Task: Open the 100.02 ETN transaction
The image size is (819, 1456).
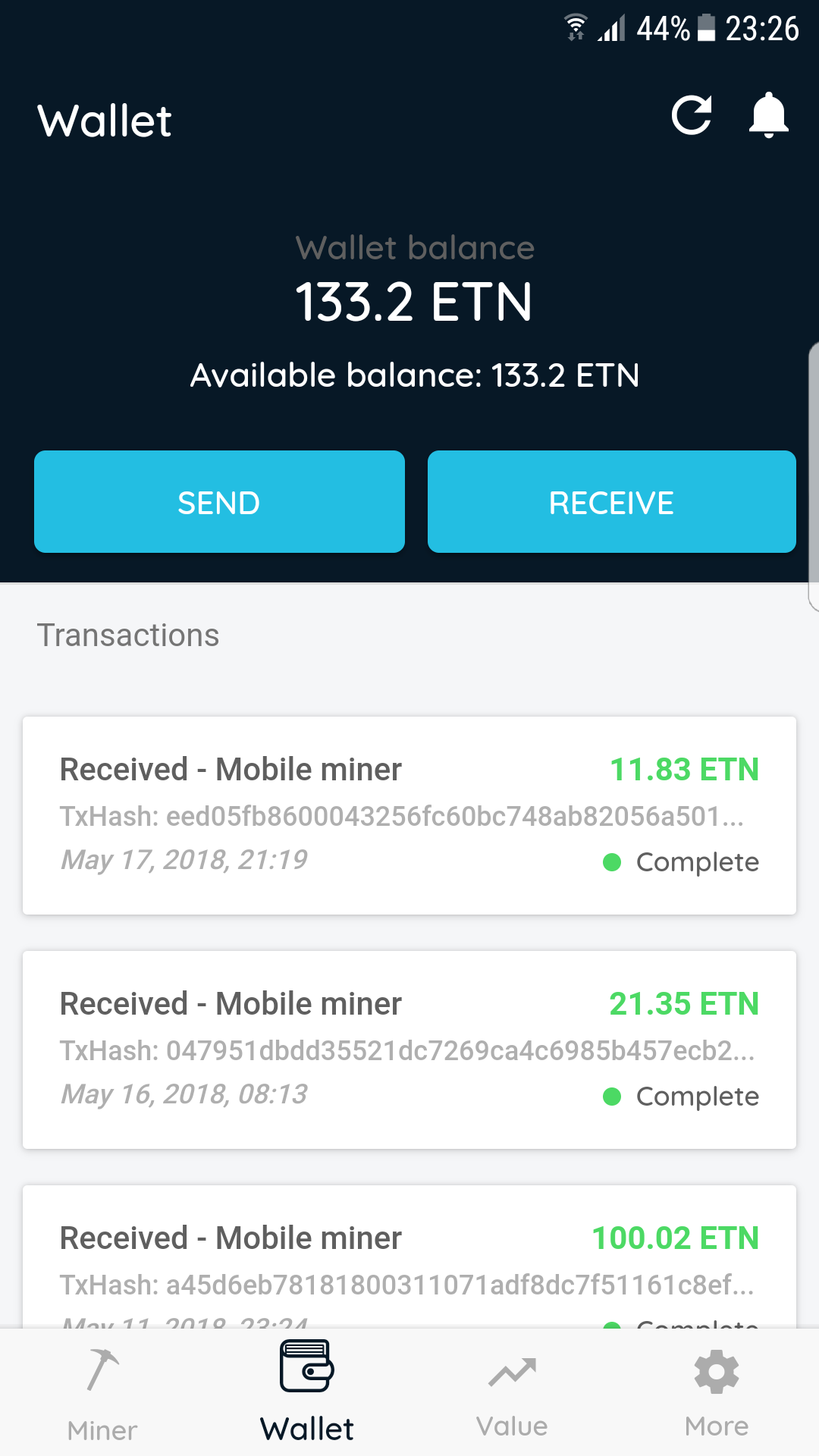Action: (409, 1259)
